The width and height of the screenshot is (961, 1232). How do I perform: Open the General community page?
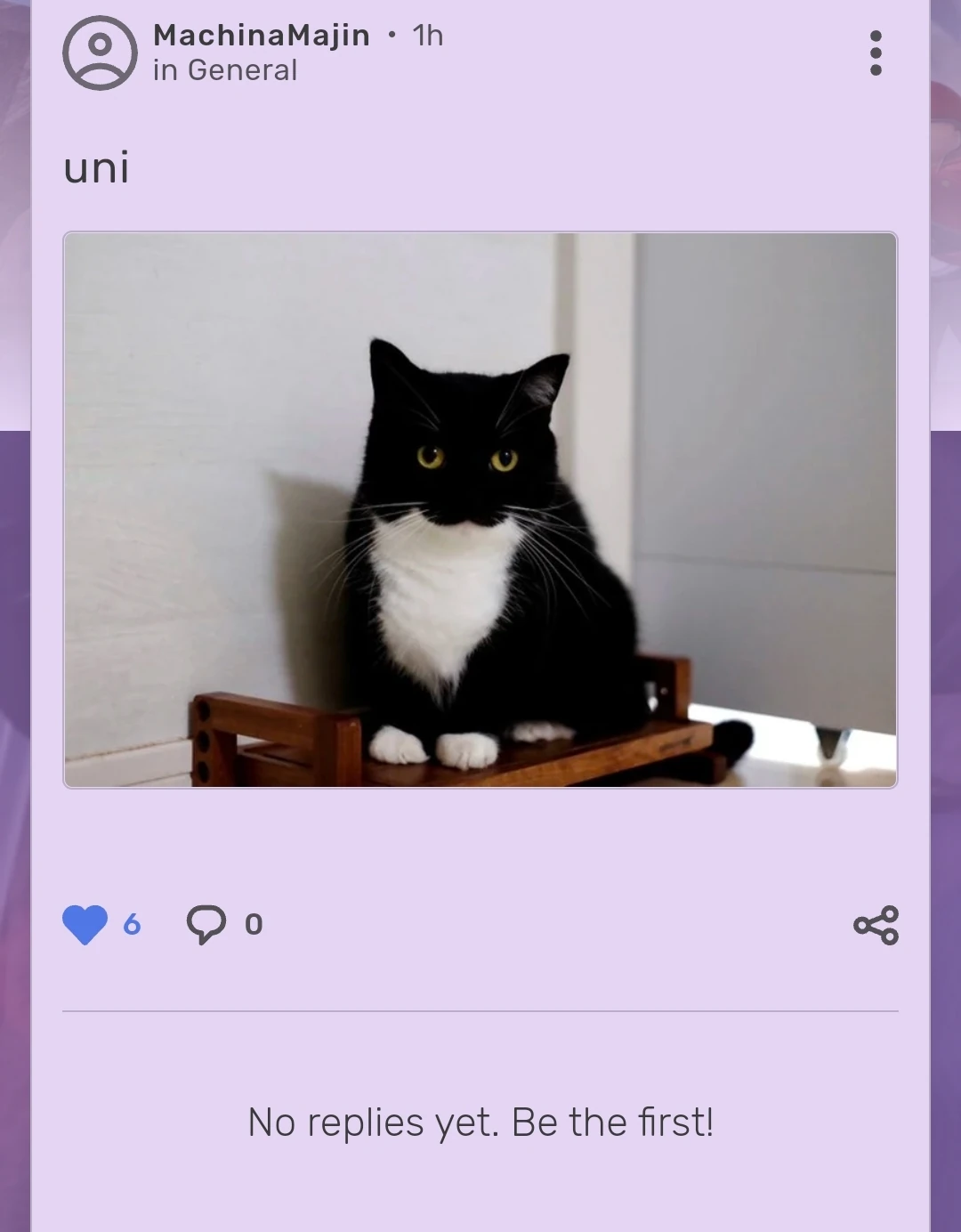point(224,69)
